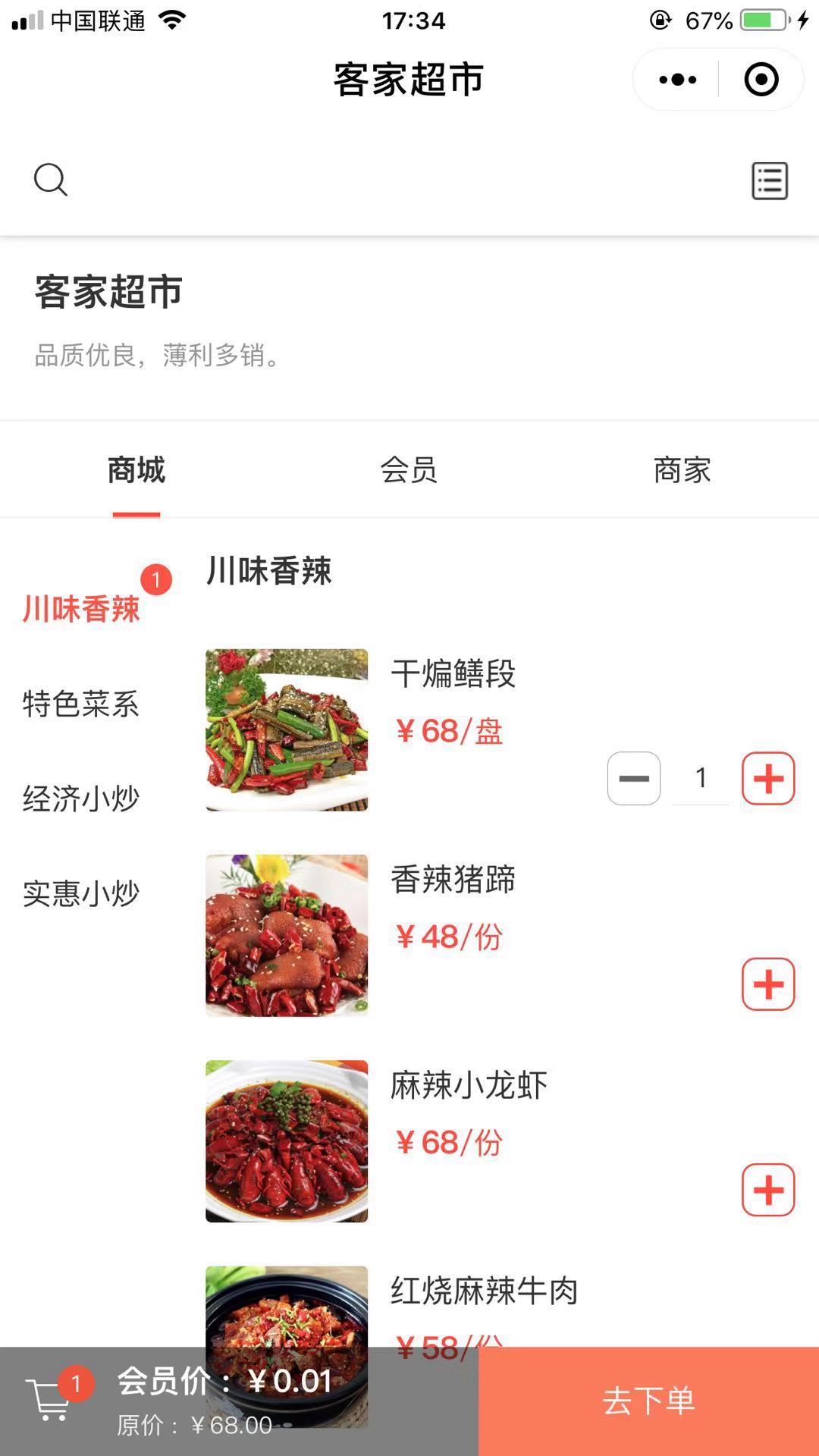Image resolution: width=819 pixels, height=1456 pixels.
Task: View the 香辣猪蹄 dish photo
Action: pyautogui.click(x=287, y=935)
